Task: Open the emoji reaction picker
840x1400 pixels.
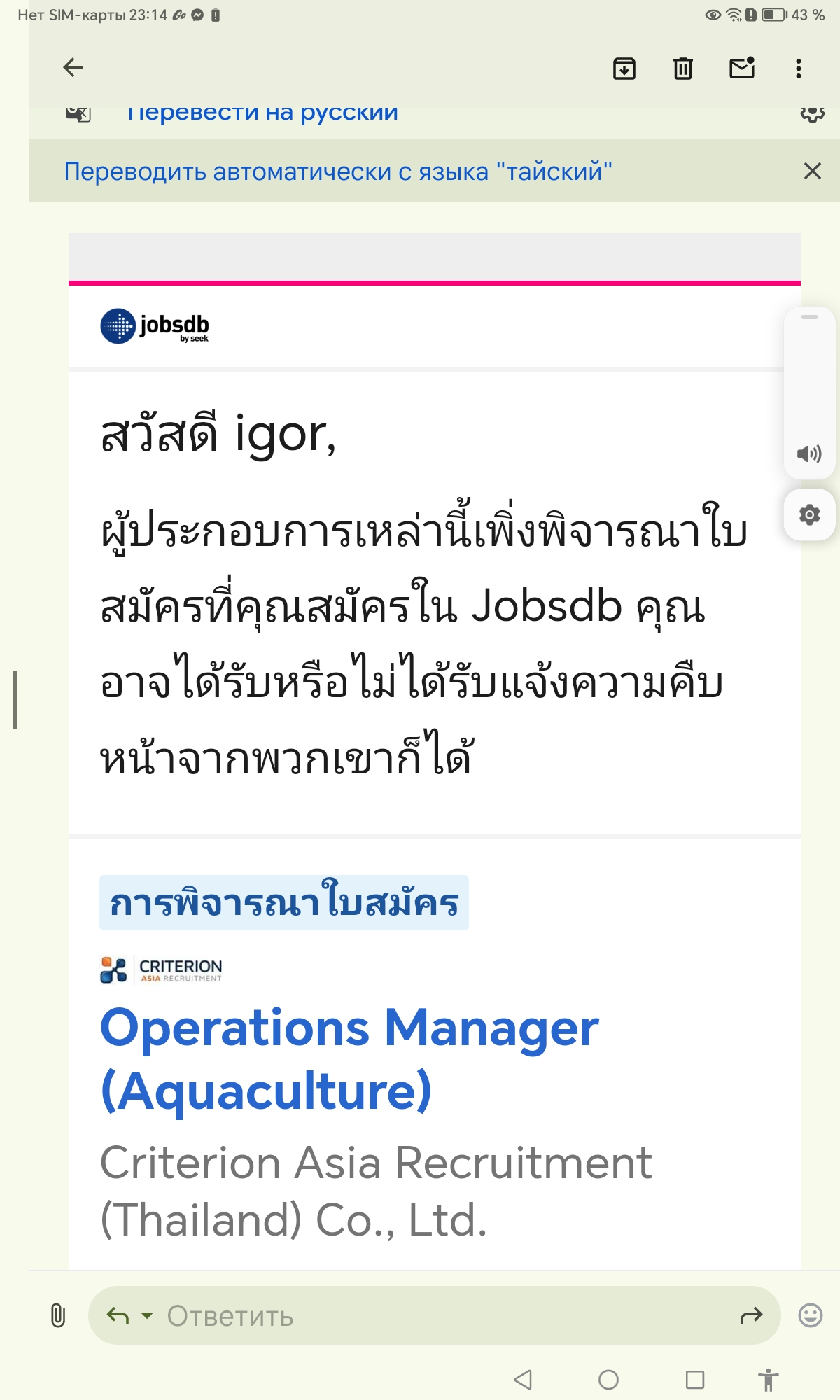Action: (811, 1315)
